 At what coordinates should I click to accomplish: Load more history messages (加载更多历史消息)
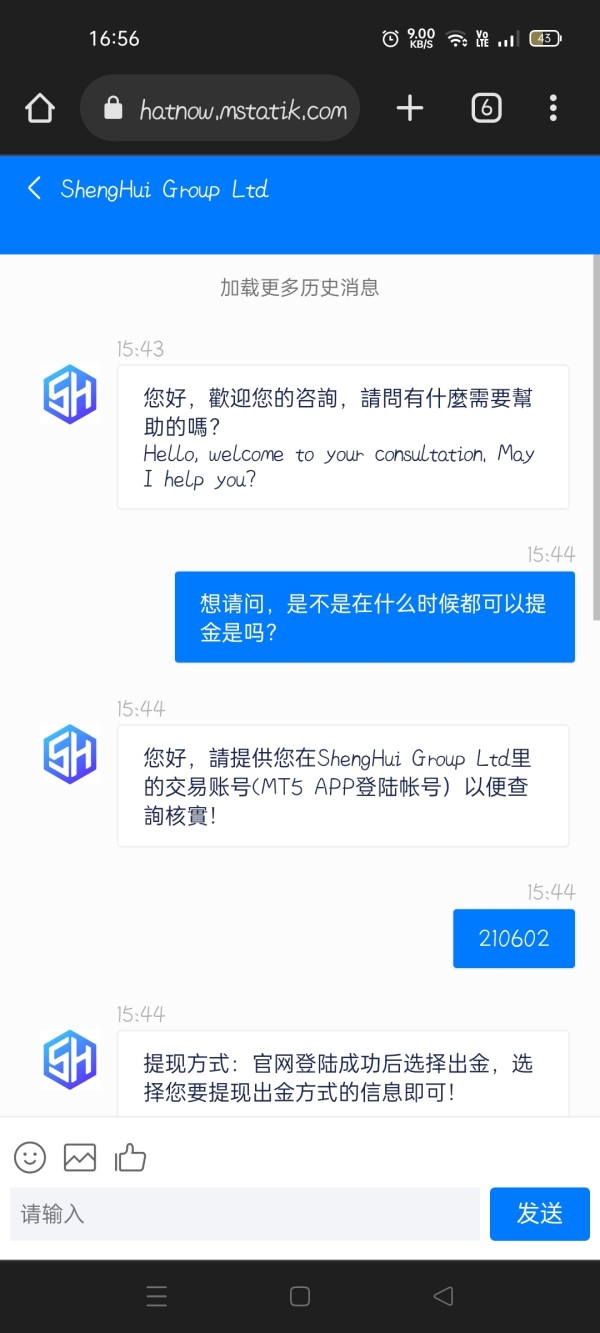coord(300,288)
